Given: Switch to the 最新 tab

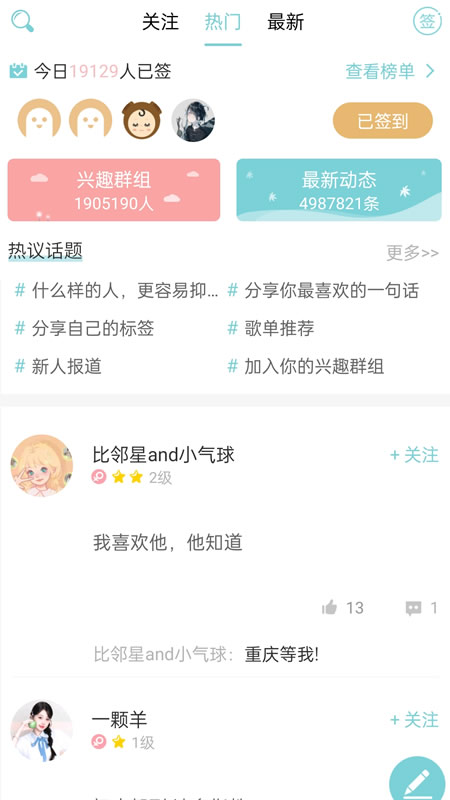Looking at the screenshot, I should (286, 22).
